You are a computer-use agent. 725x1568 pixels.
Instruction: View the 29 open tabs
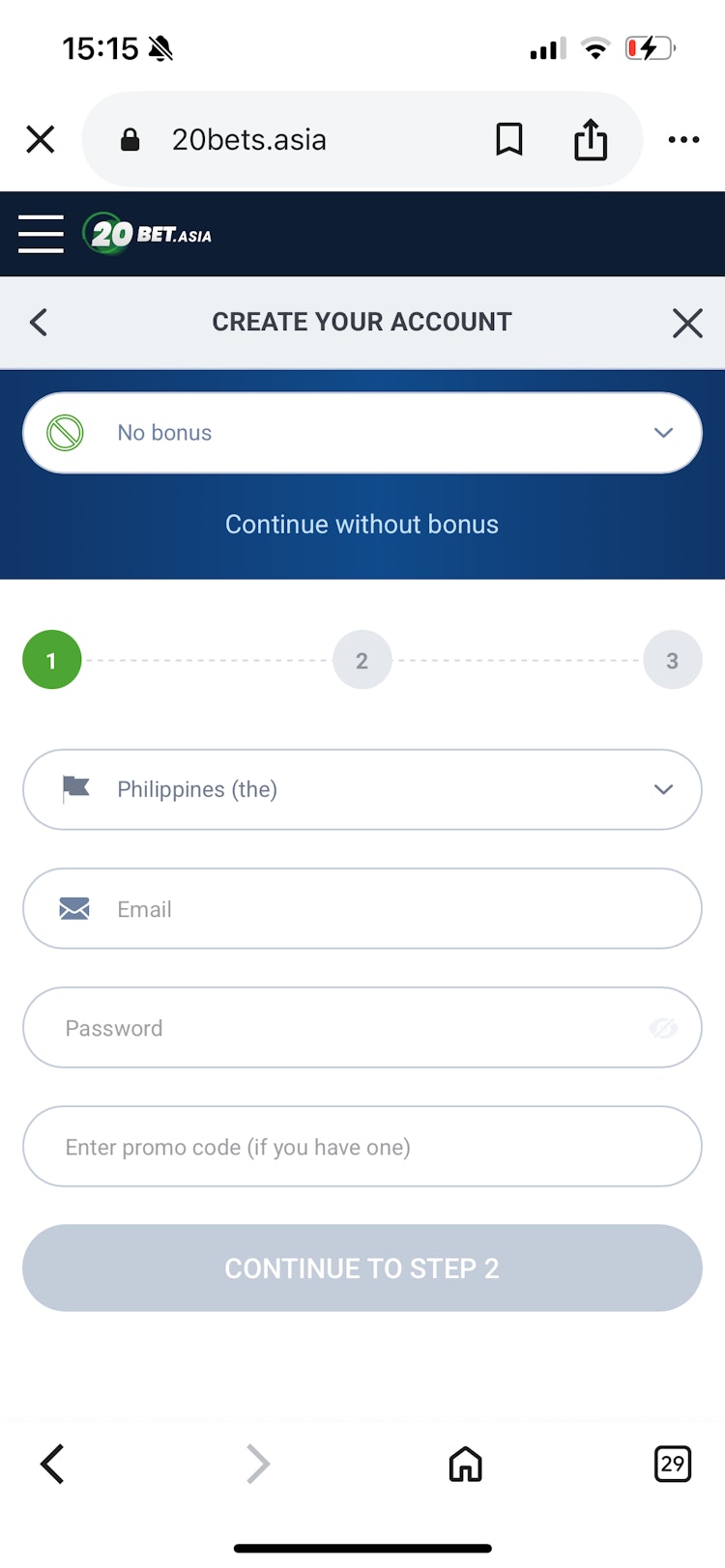672,1464
